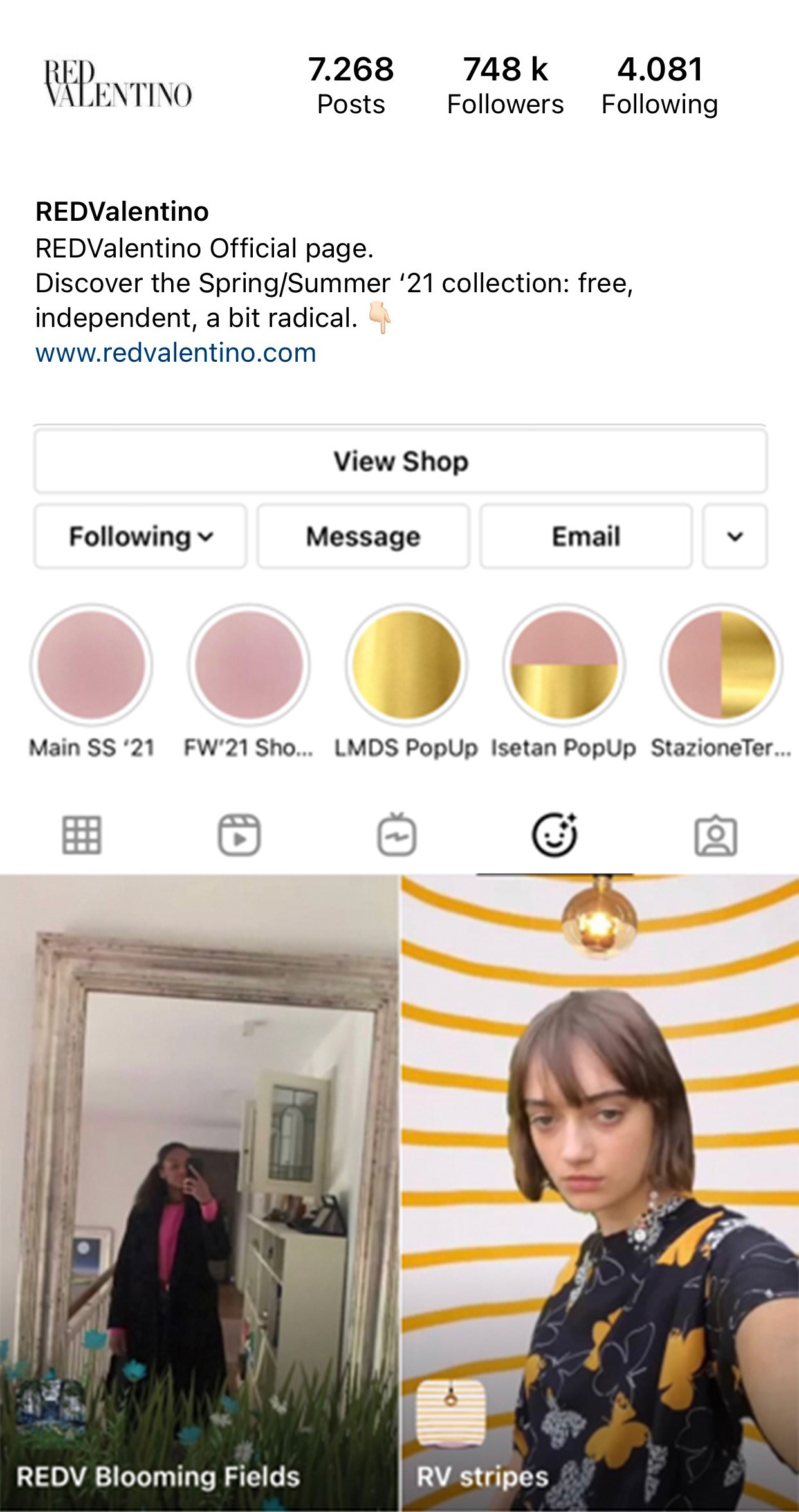Screen dimensions: 799x1512
Task: Open the StazioneTer... highlight
Action: tap(721, 665)
